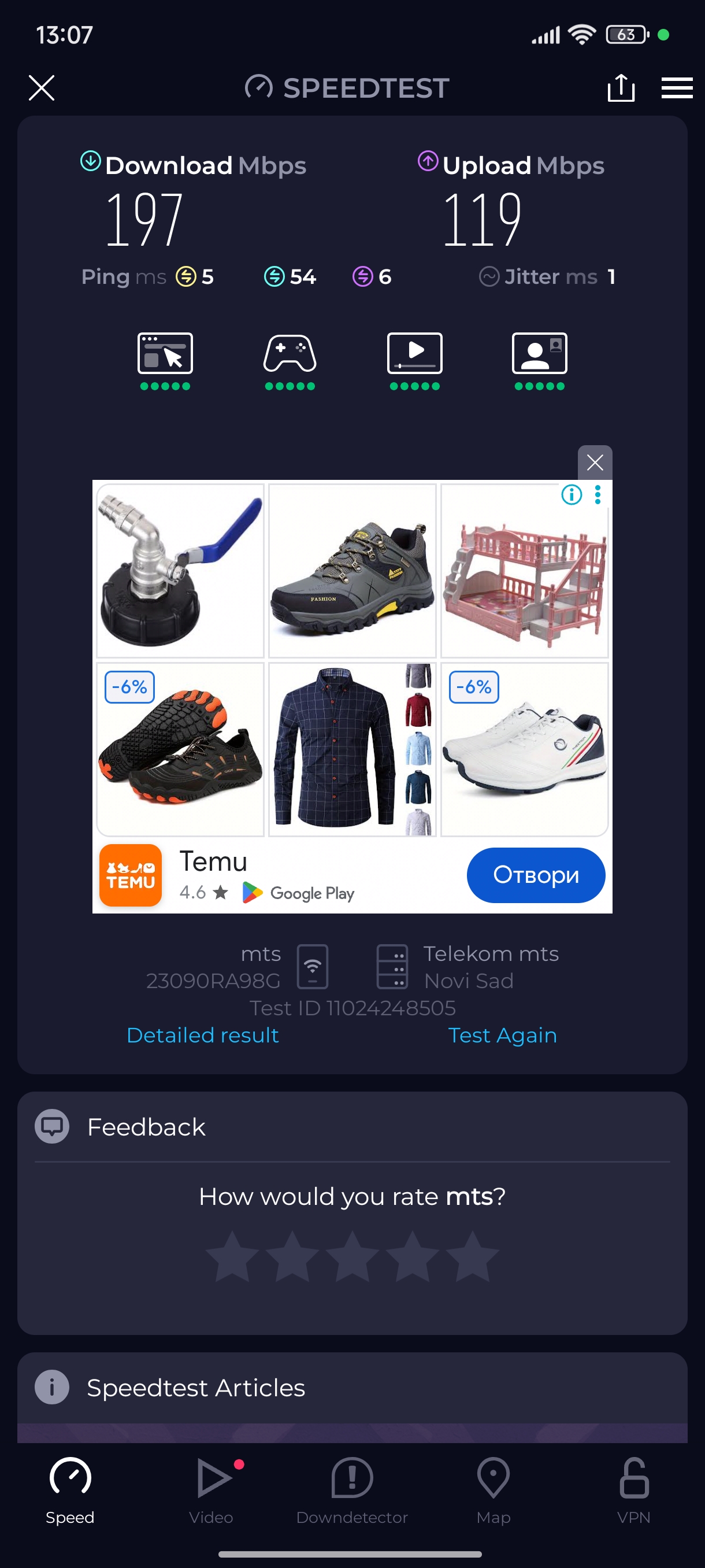Open Speedtest Articles section

[195, 1388]
